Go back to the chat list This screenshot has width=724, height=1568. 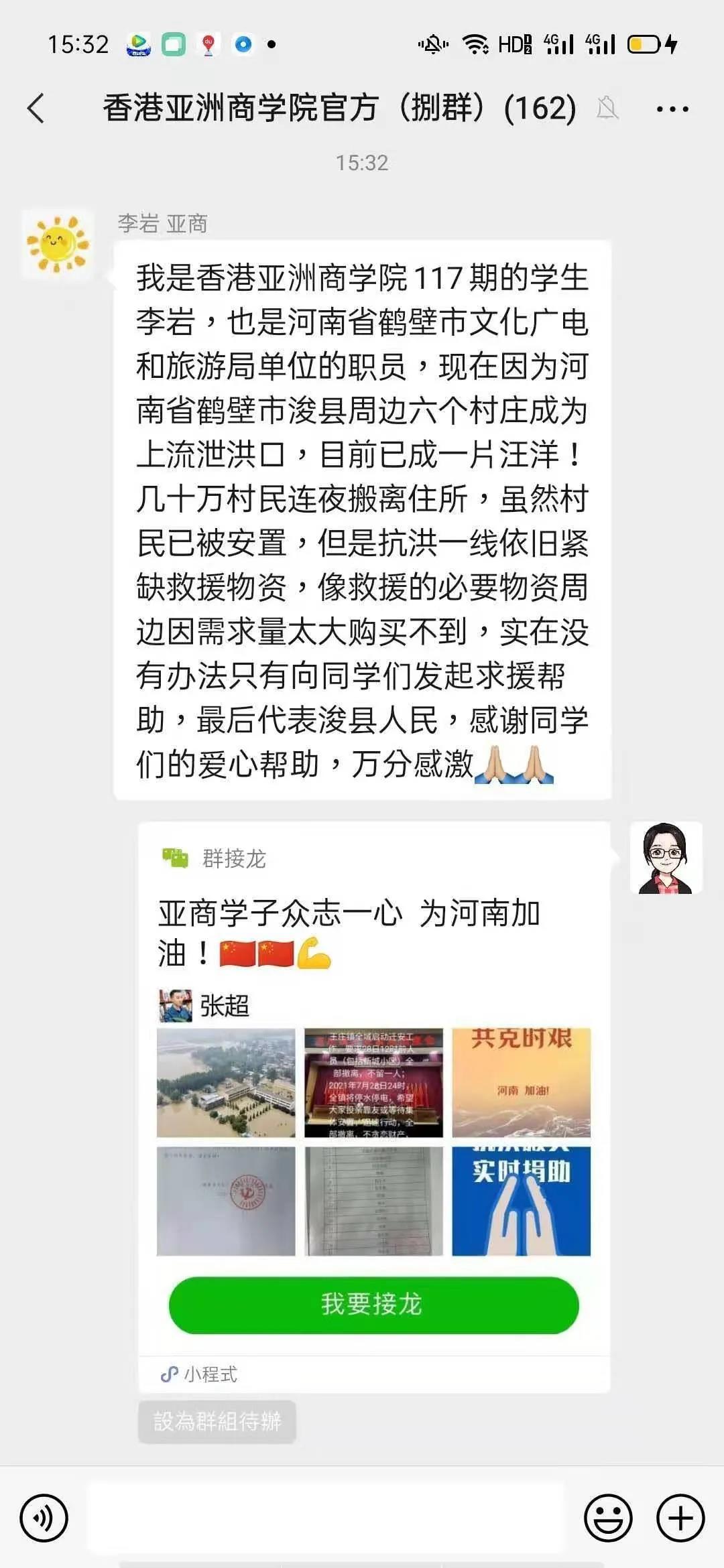point(36,109)
